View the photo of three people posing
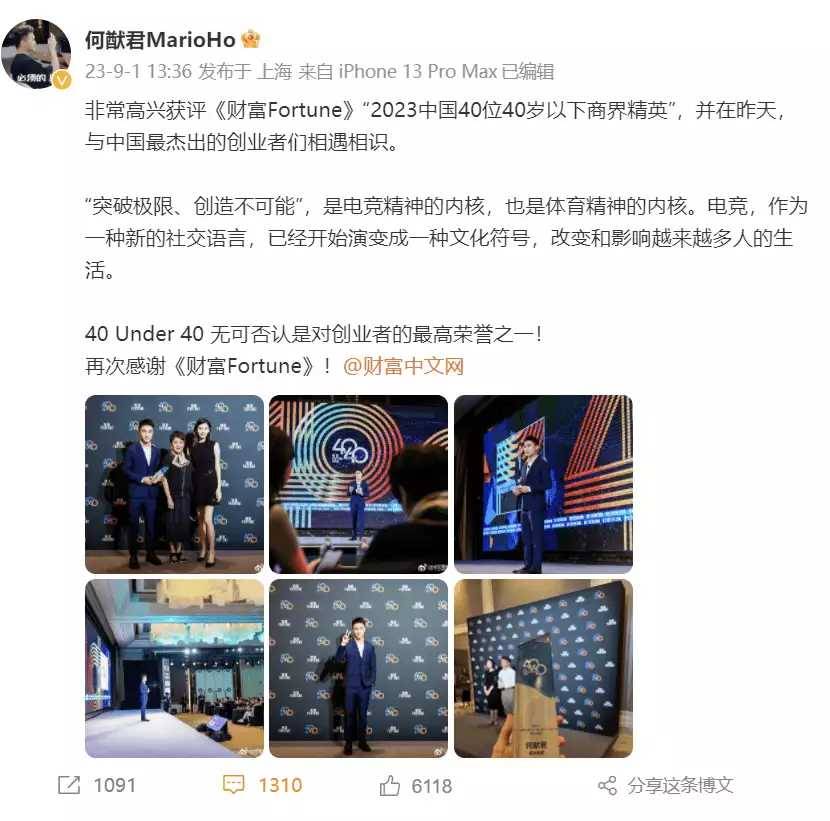 click(174, 484)
